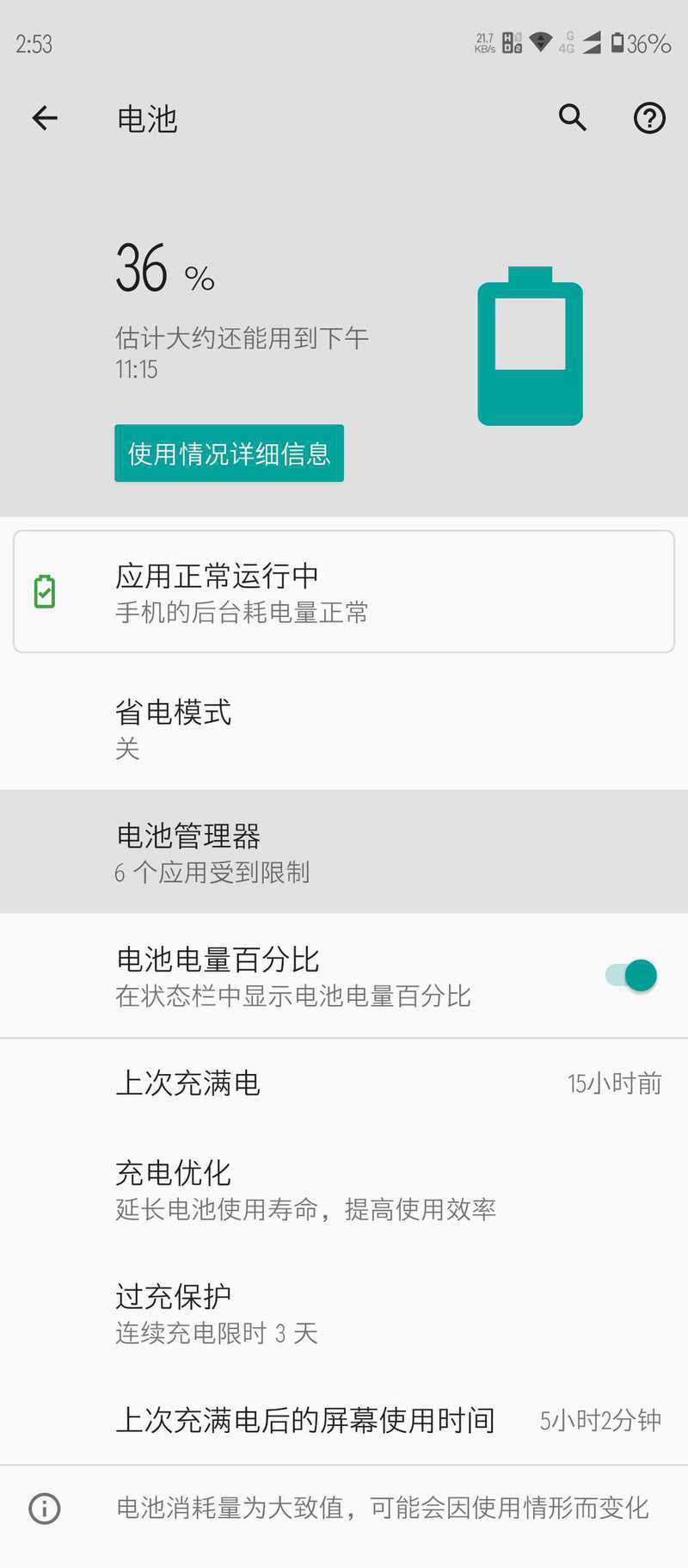Viewport: 688px width, 1568px height.
Task: Open the search icon in the app bar
Action: click(x=572, y=117)
